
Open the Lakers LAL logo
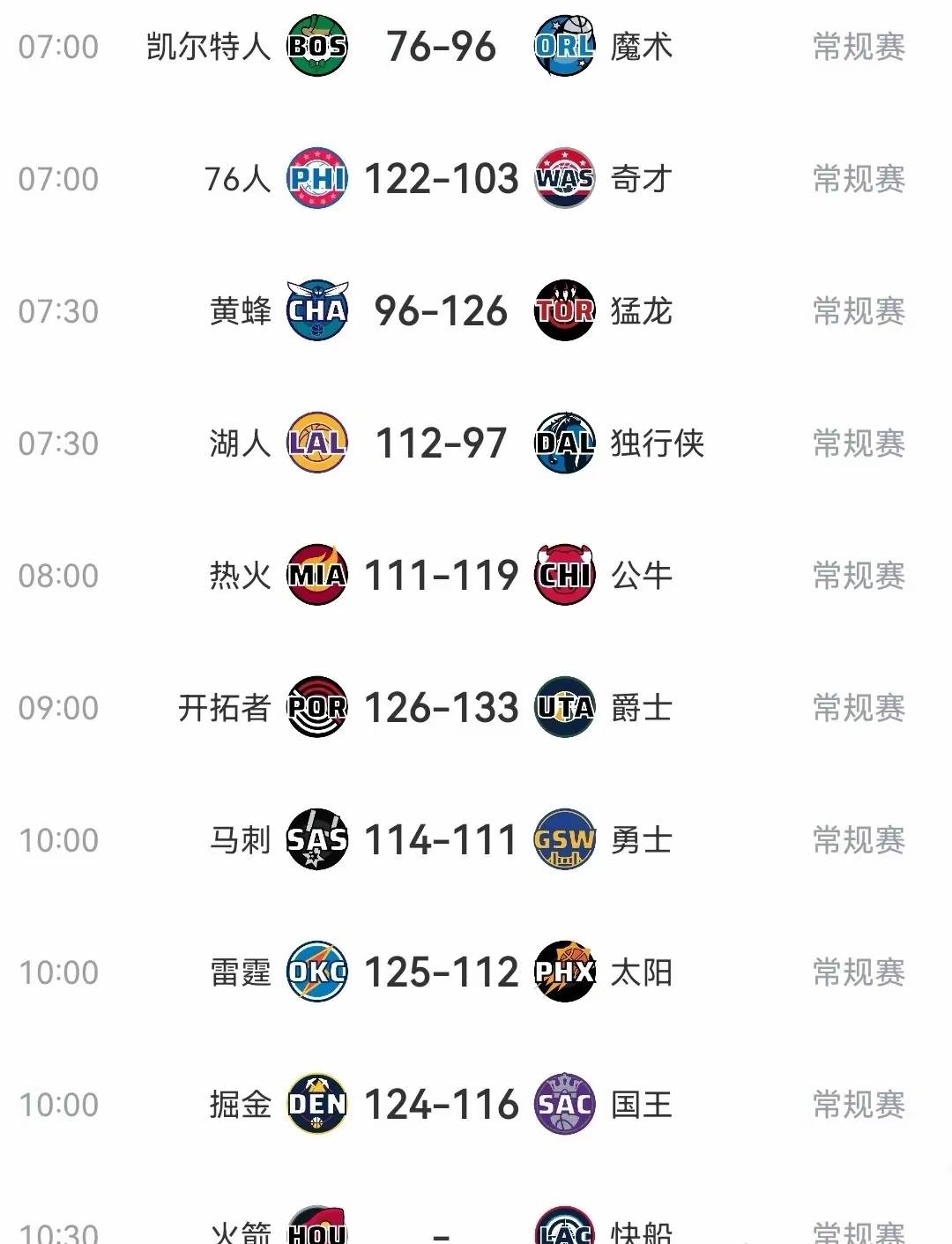click(x=315, y=442)
